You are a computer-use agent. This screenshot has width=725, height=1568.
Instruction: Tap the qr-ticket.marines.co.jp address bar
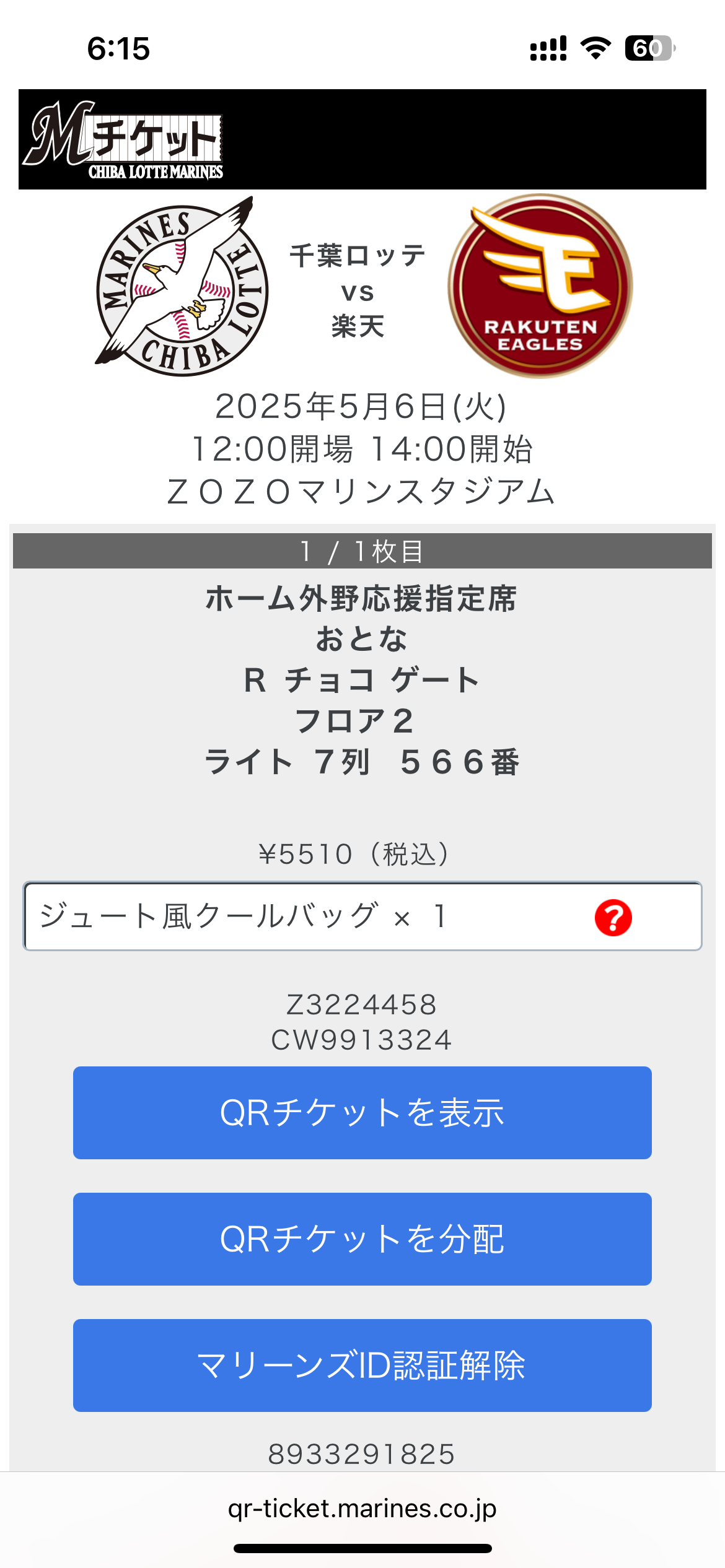pos(362,1509)
